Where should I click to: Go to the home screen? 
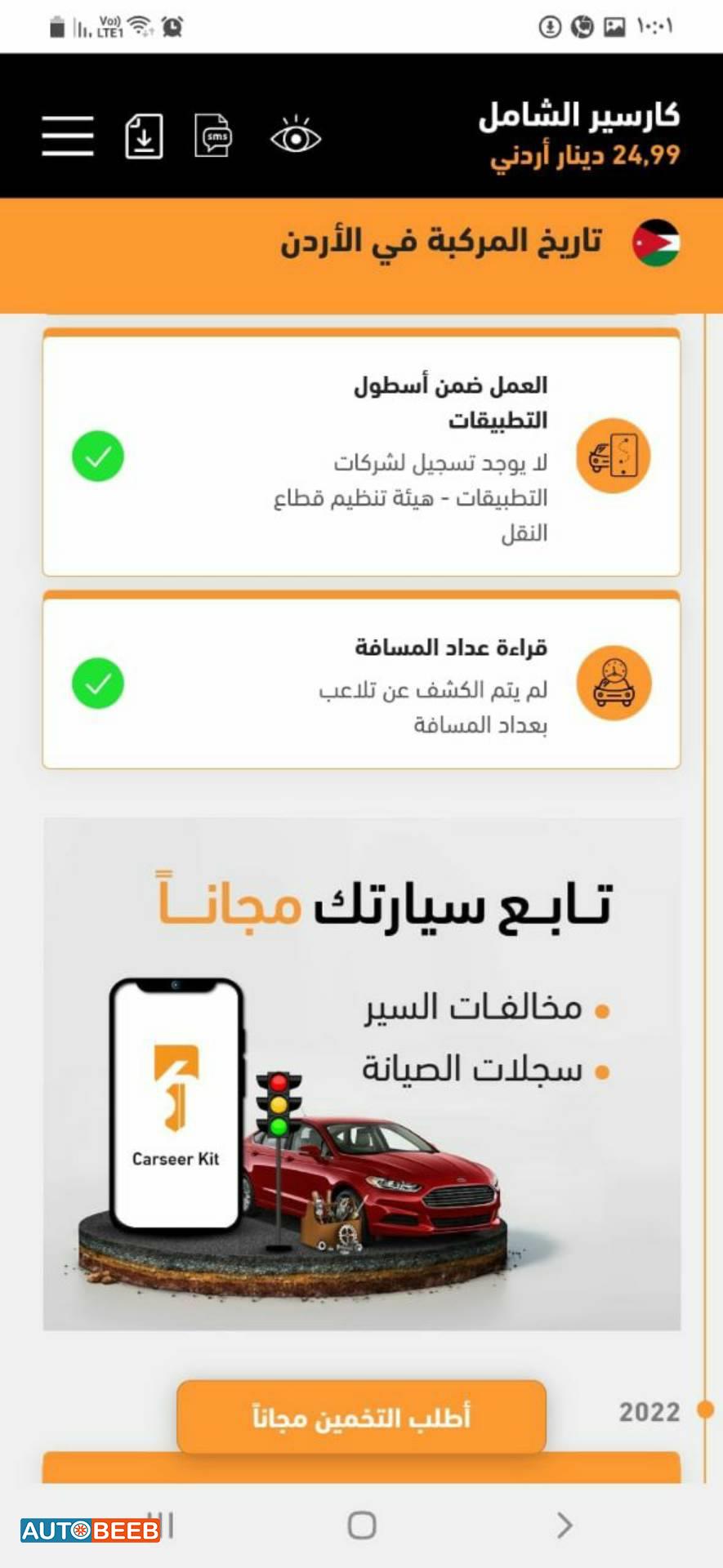click(361, 1525)
